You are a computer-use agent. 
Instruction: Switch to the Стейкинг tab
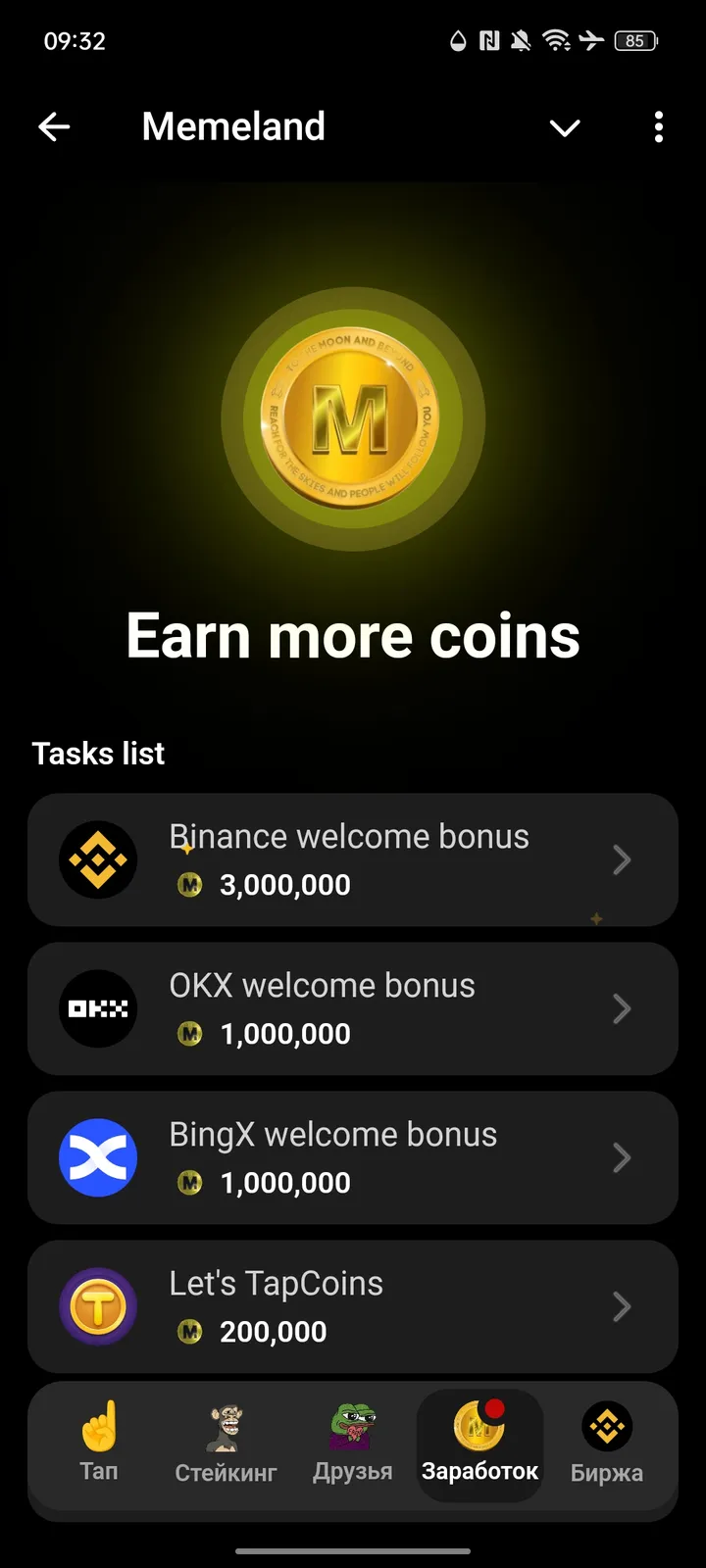click(x=226, y=1443)
